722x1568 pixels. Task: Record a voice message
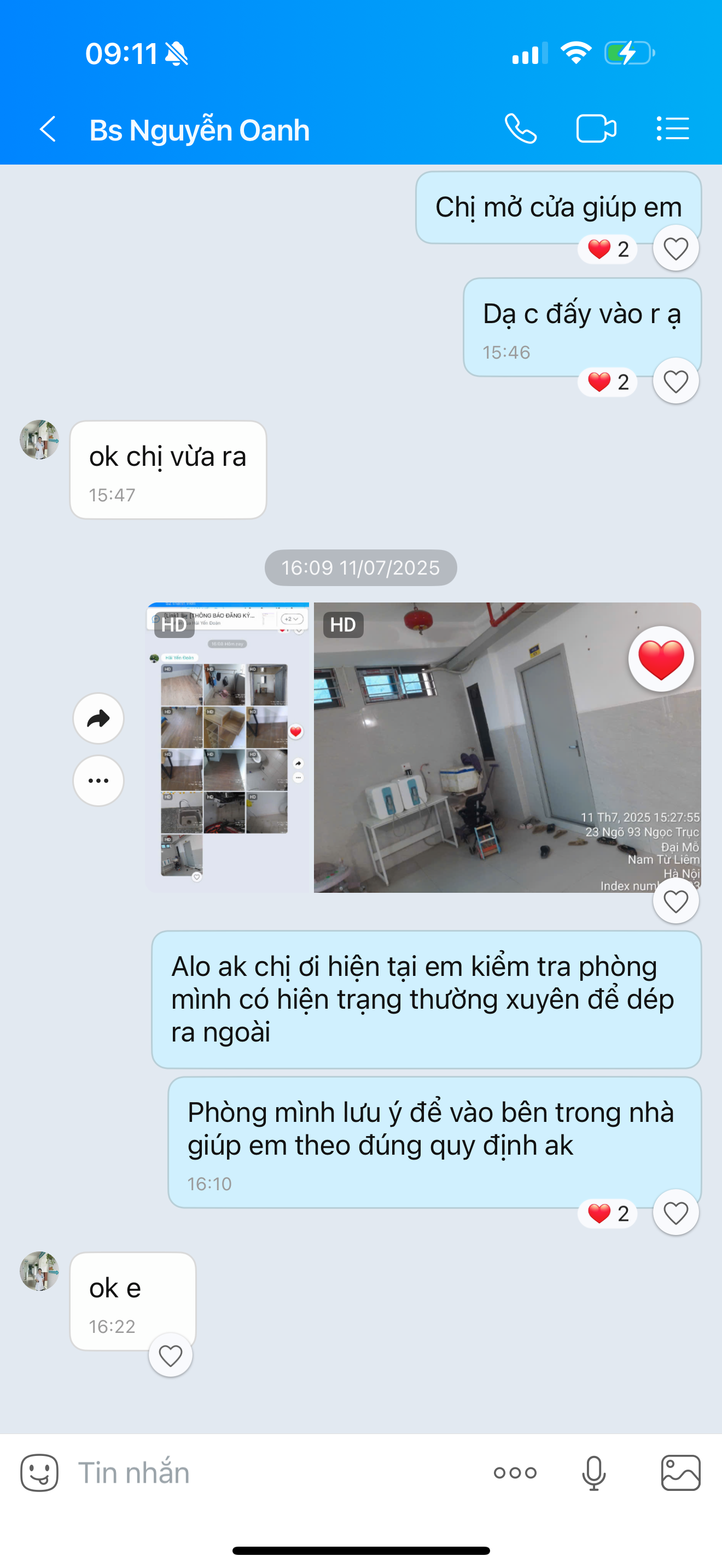[593, 1473]
